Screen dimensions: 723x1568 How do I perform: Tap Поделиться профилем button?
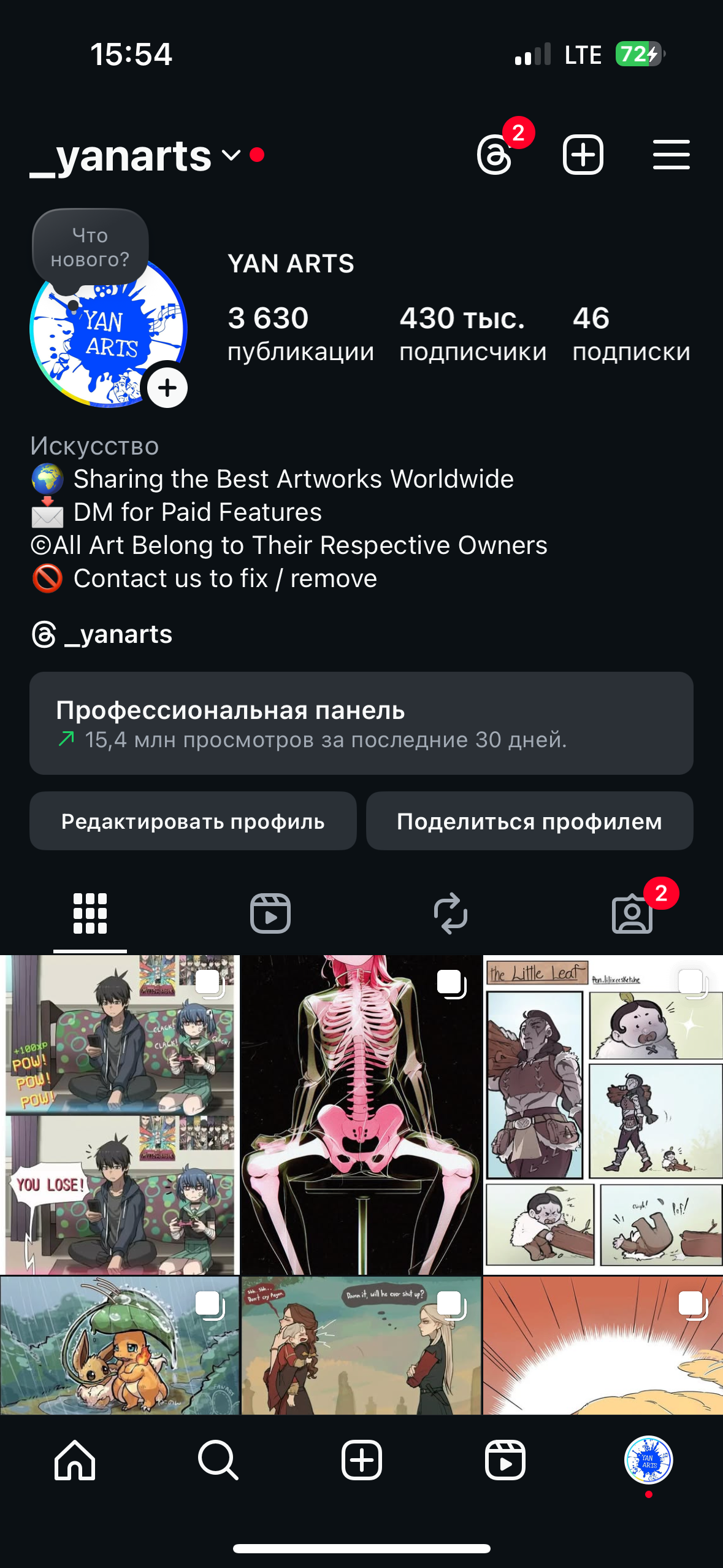[529, 821]
